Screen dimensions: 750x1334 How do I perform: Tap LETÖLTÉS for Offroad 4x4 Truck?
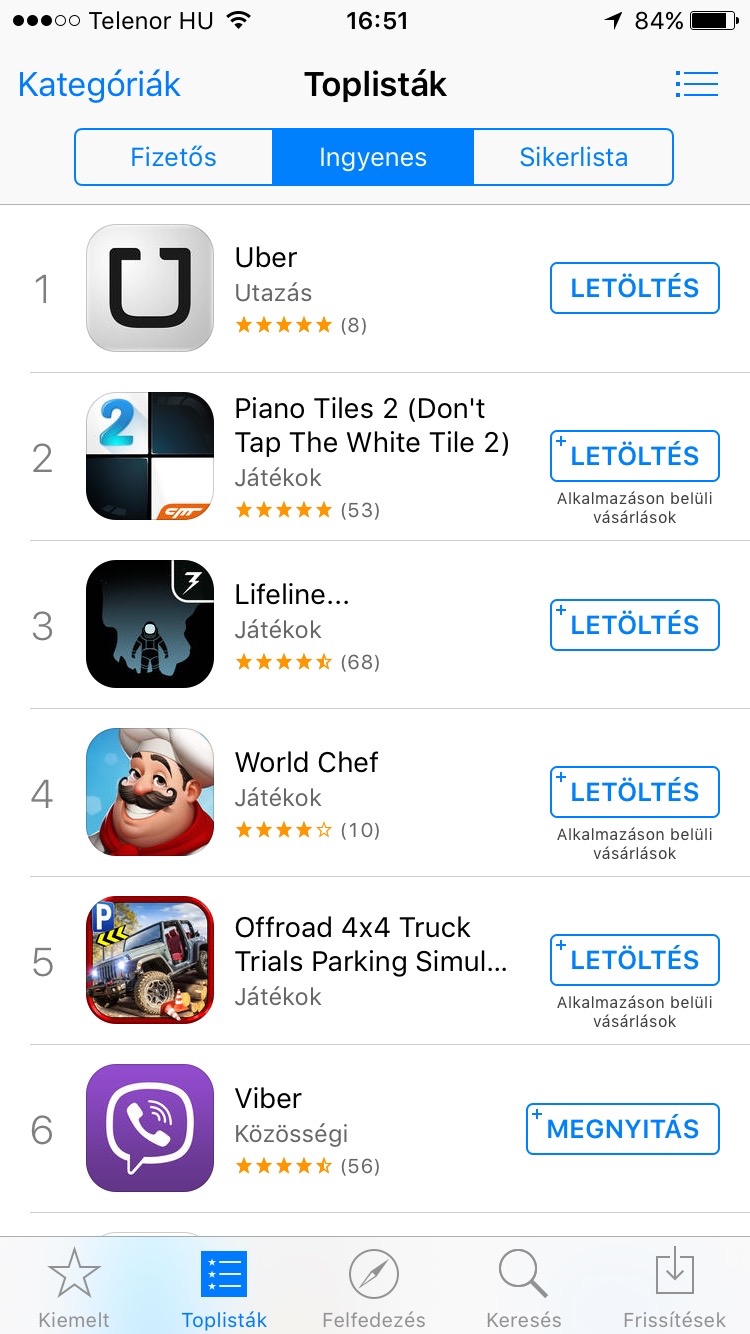[x=634, y=960]
